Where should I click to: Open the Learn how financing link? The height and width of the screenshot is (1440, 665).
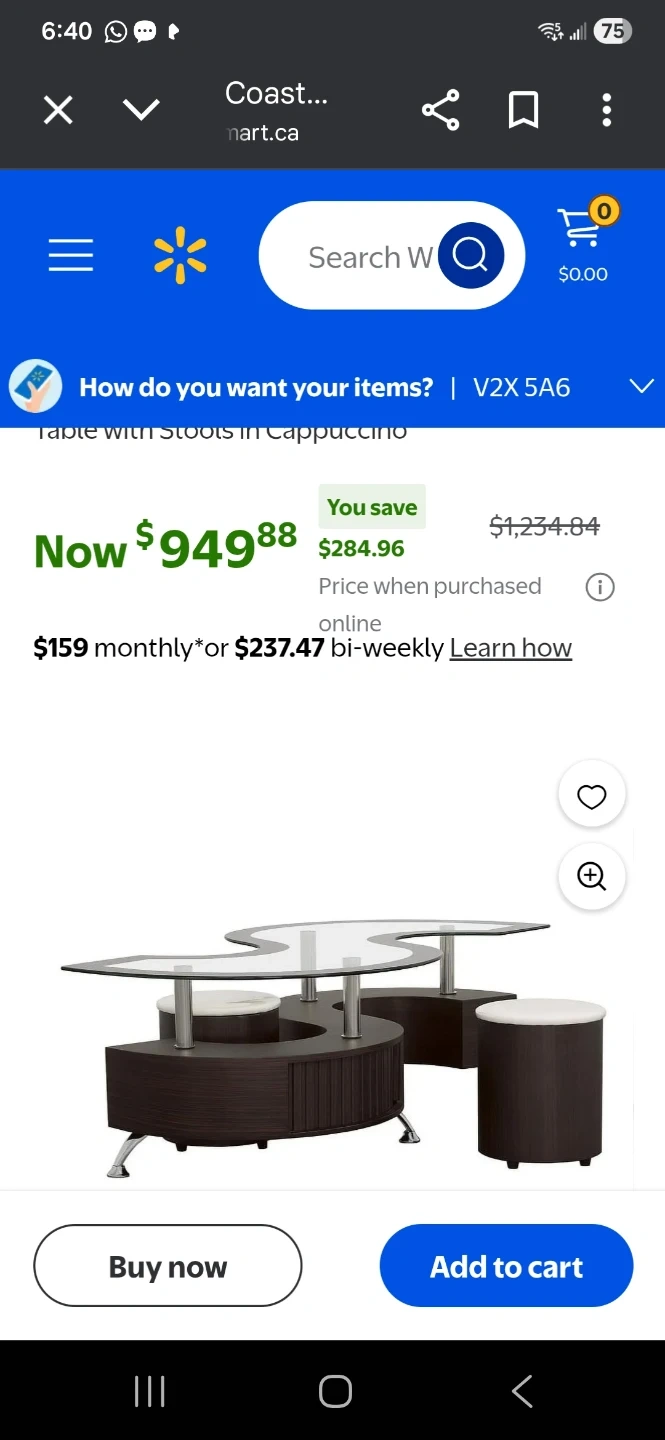510,648
